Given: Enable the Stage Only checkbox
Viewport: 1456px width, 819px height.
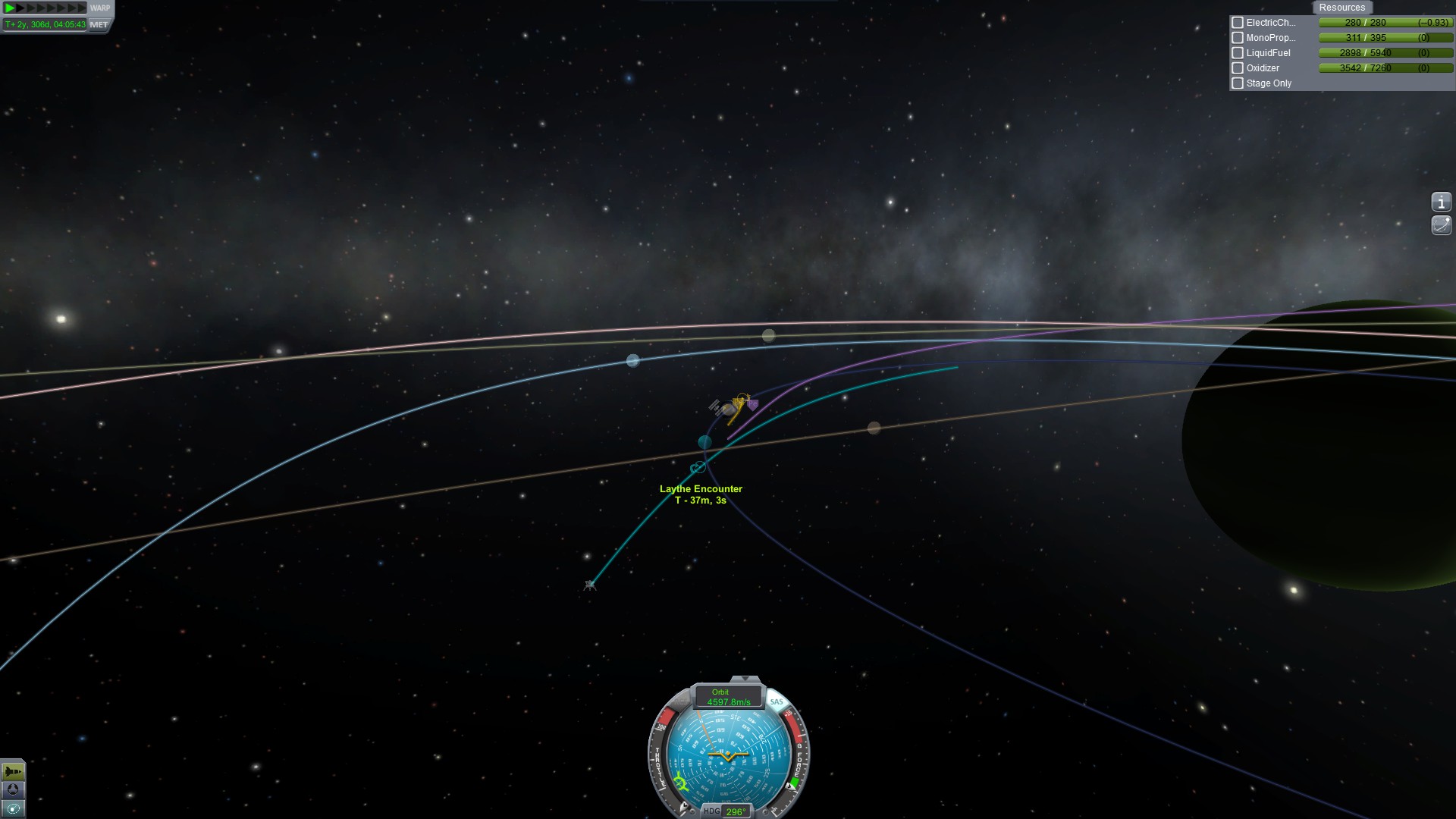Looking at the screenshot, I should click(x=1238, y=83).
